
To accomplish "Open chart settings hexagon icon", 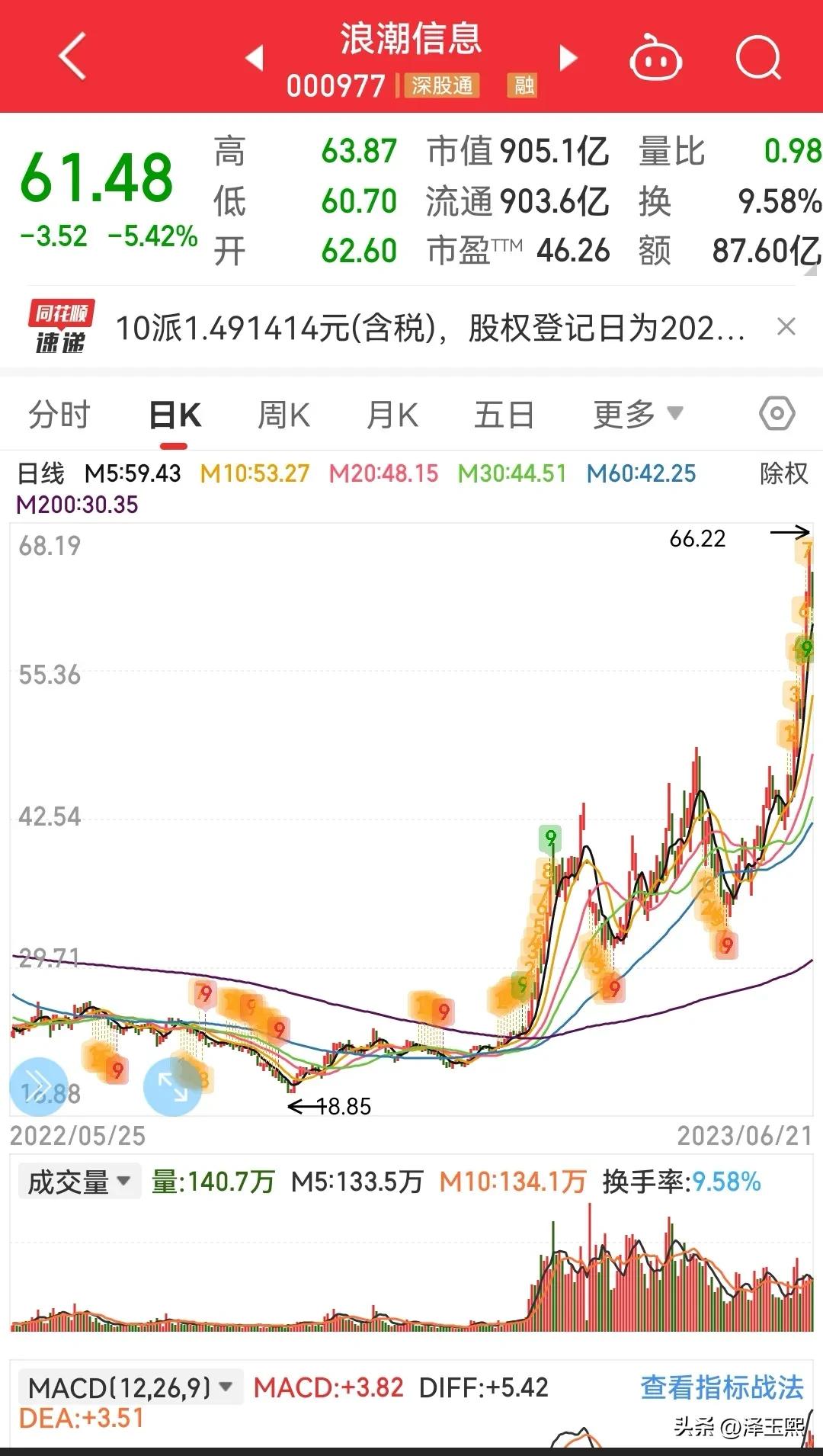I will tap(777, 414).
